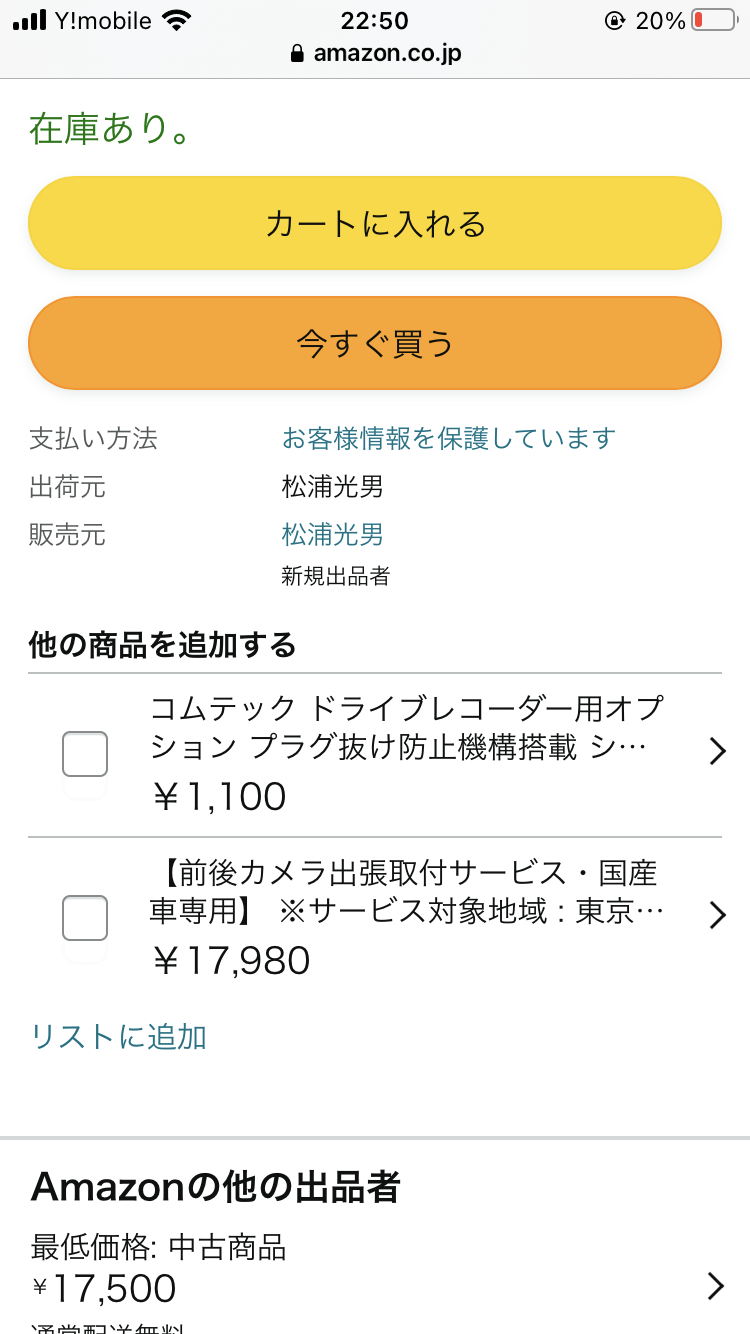Viewport: 750px width, 1334px height.
Task: Open the お客様情報を保護しています privacy link
Action: (x=446, y=438)
